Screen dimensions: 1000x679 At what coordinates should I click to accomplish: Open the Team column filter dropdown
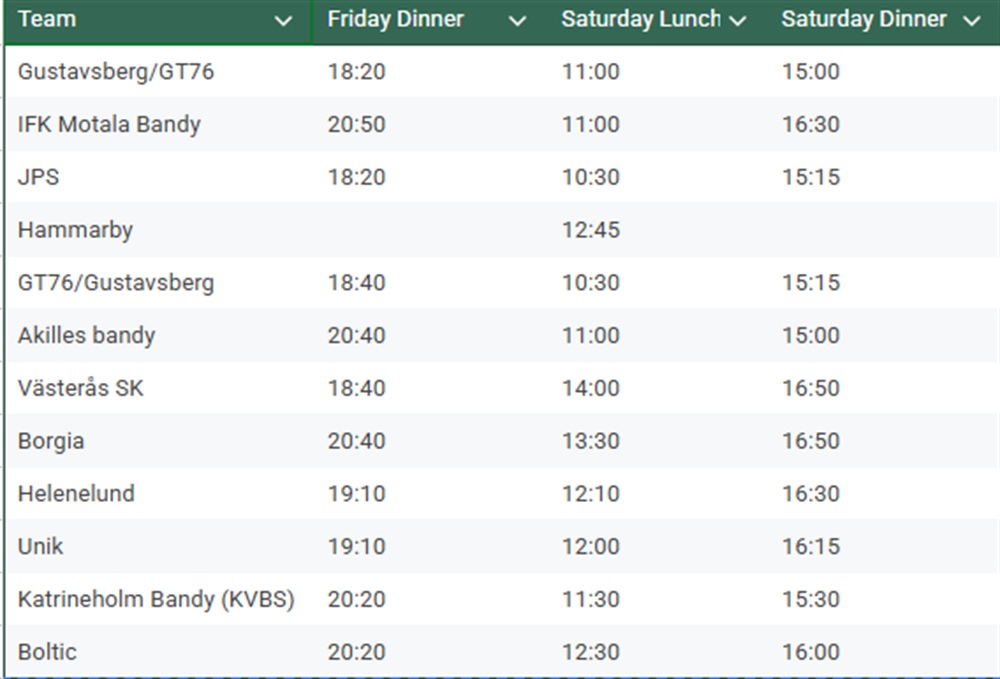tap(284, 21)
